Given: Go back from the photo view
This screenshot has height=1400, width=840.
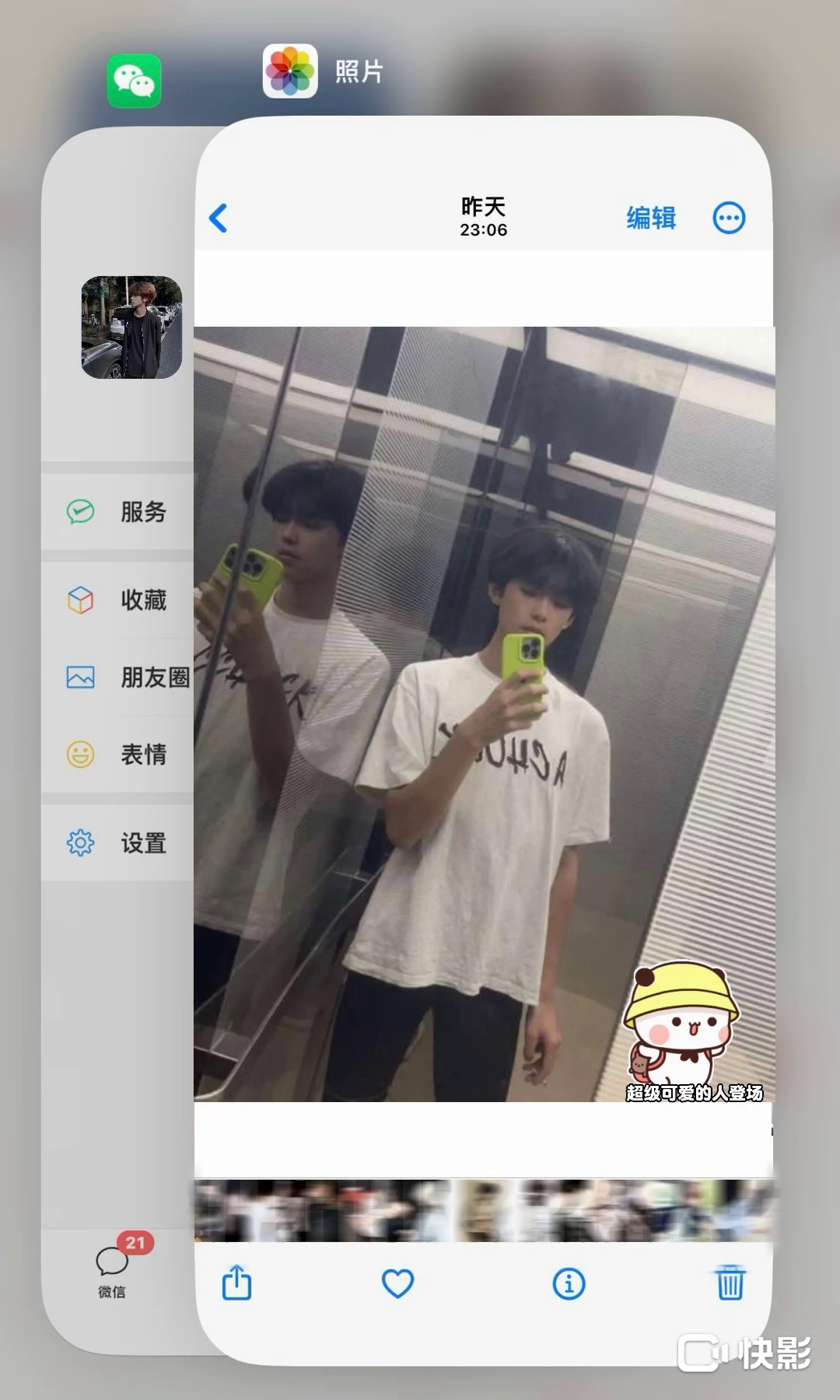Looking at the screenshot, I should [219, 219].
